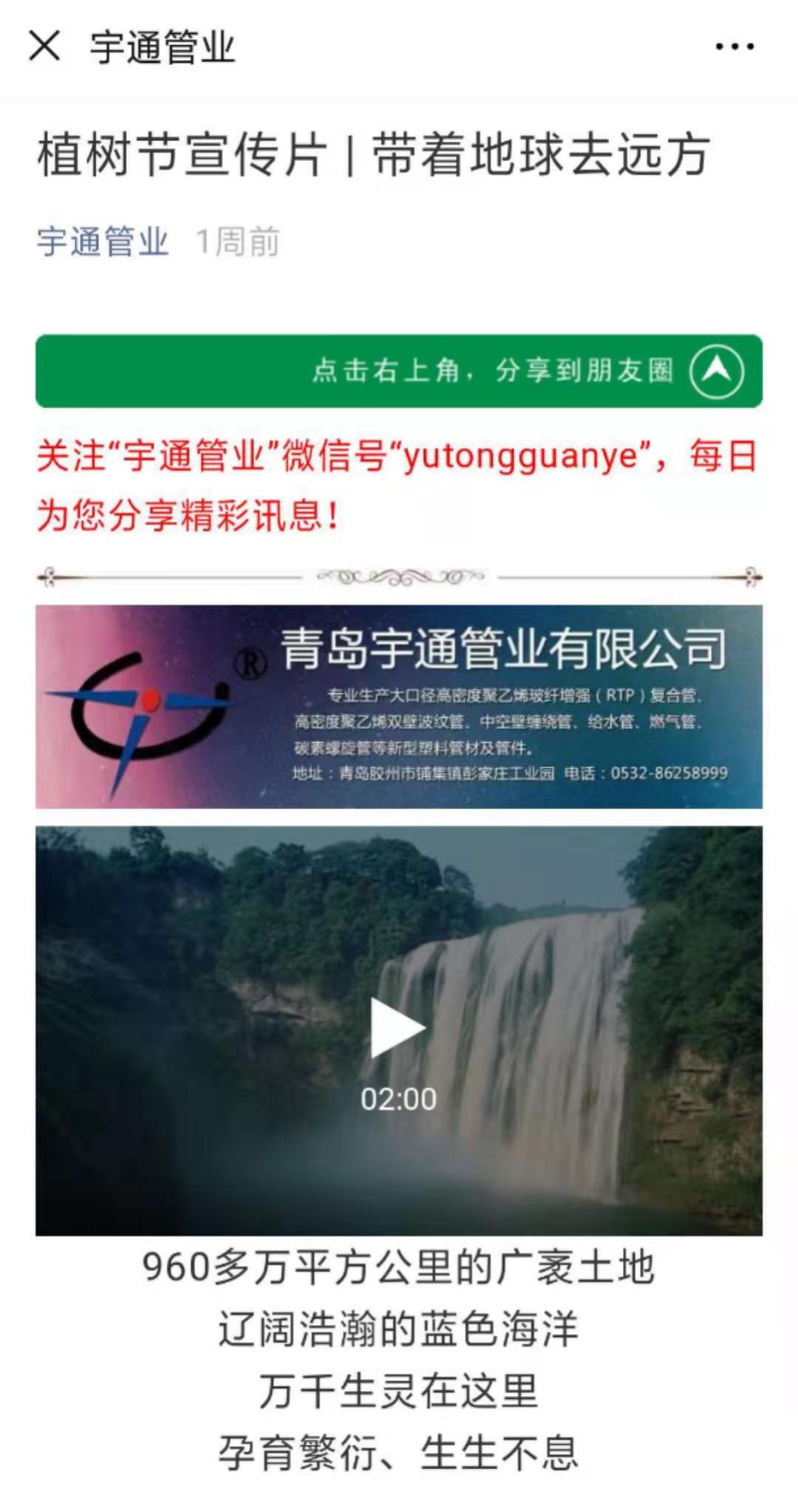Viewport: 798px width, 1512px height.
Task: Close the article with the X icon
Action: tap(44, 46)
